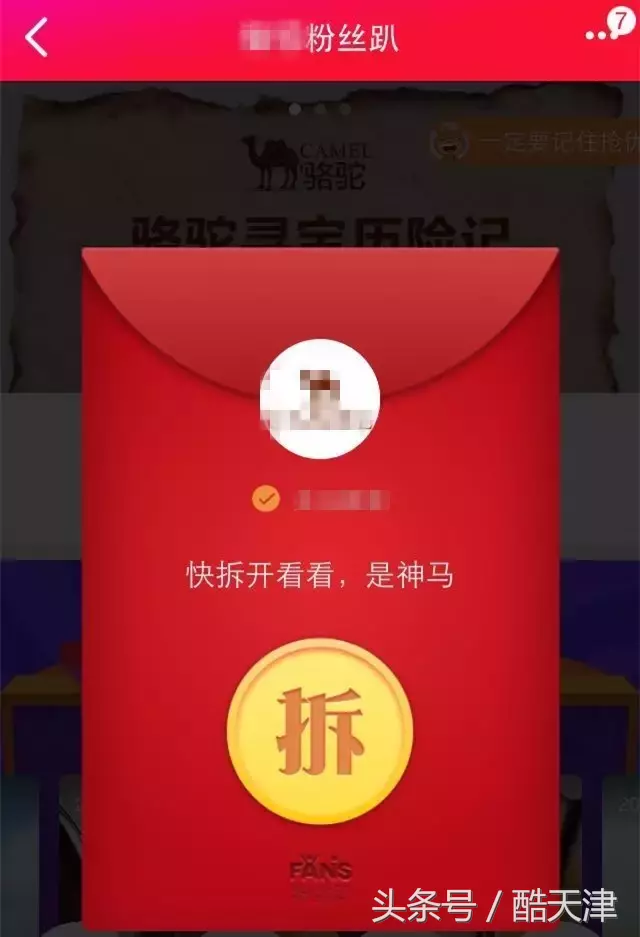Go back with the top-left arrow
The width and height of the screenshot is (640, 937).
(37, 38)
